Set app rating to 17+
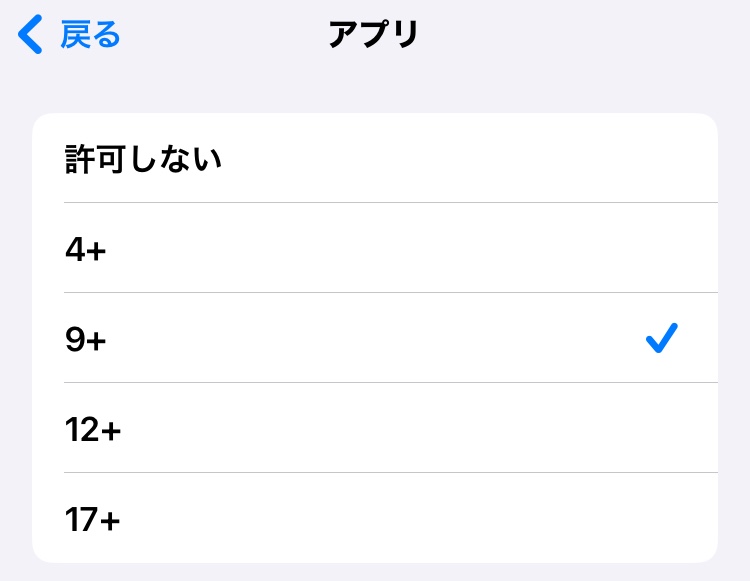This screenshot has height=581, width=750. (x=375, y=517)
